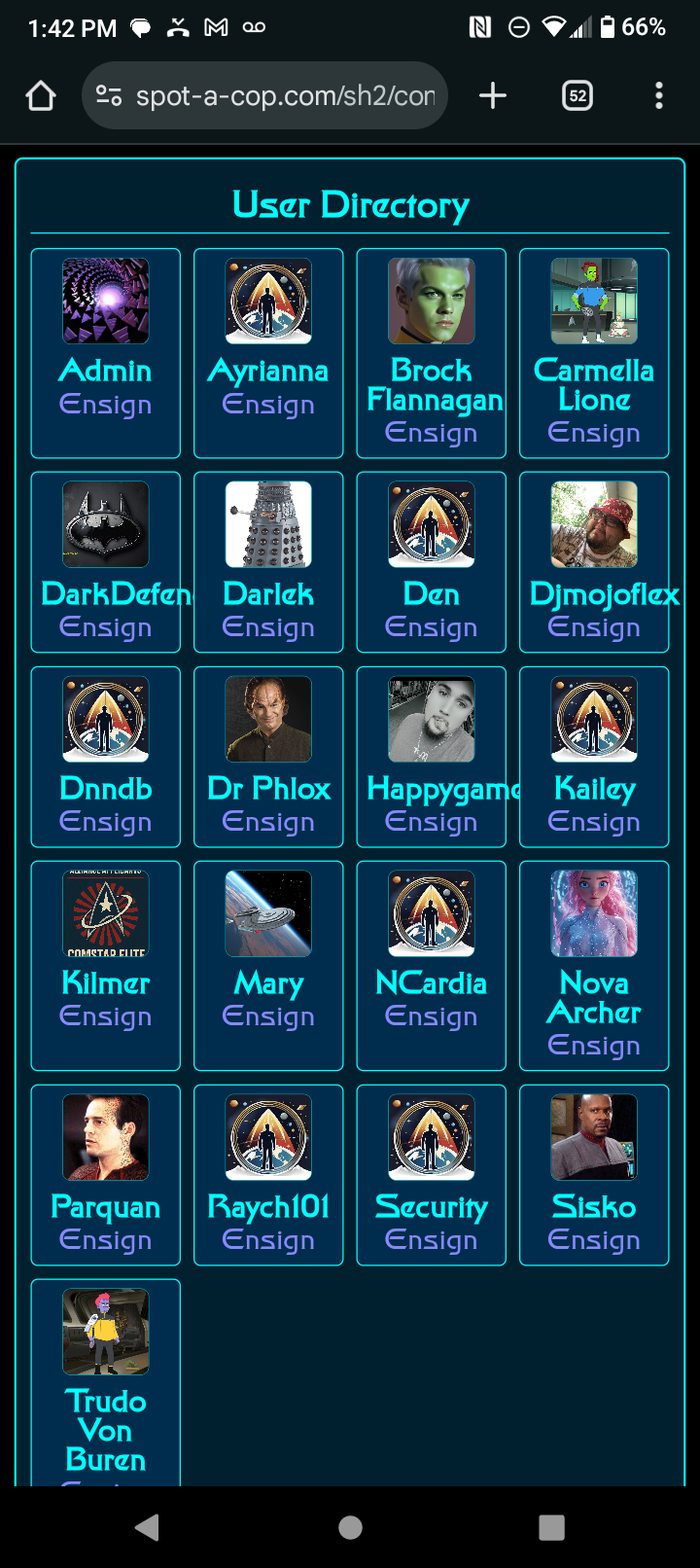The height and width of the screenshot is (1568, 700).
Task: View Ayrianna's directory card
Action: [268, 352]
